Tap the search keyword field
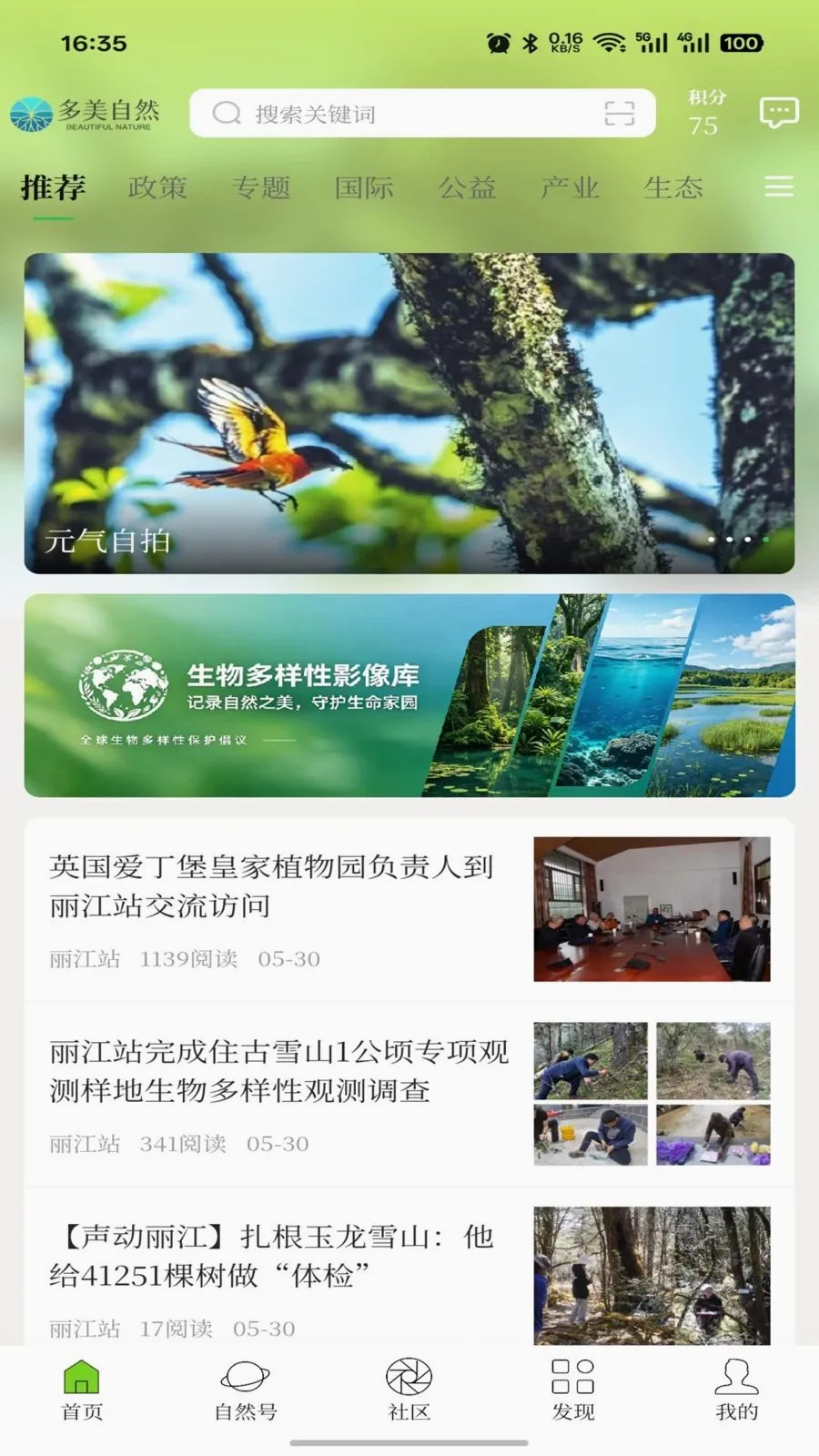The width and height of the screenshot is (819, 1456). [x=422, y=113]
